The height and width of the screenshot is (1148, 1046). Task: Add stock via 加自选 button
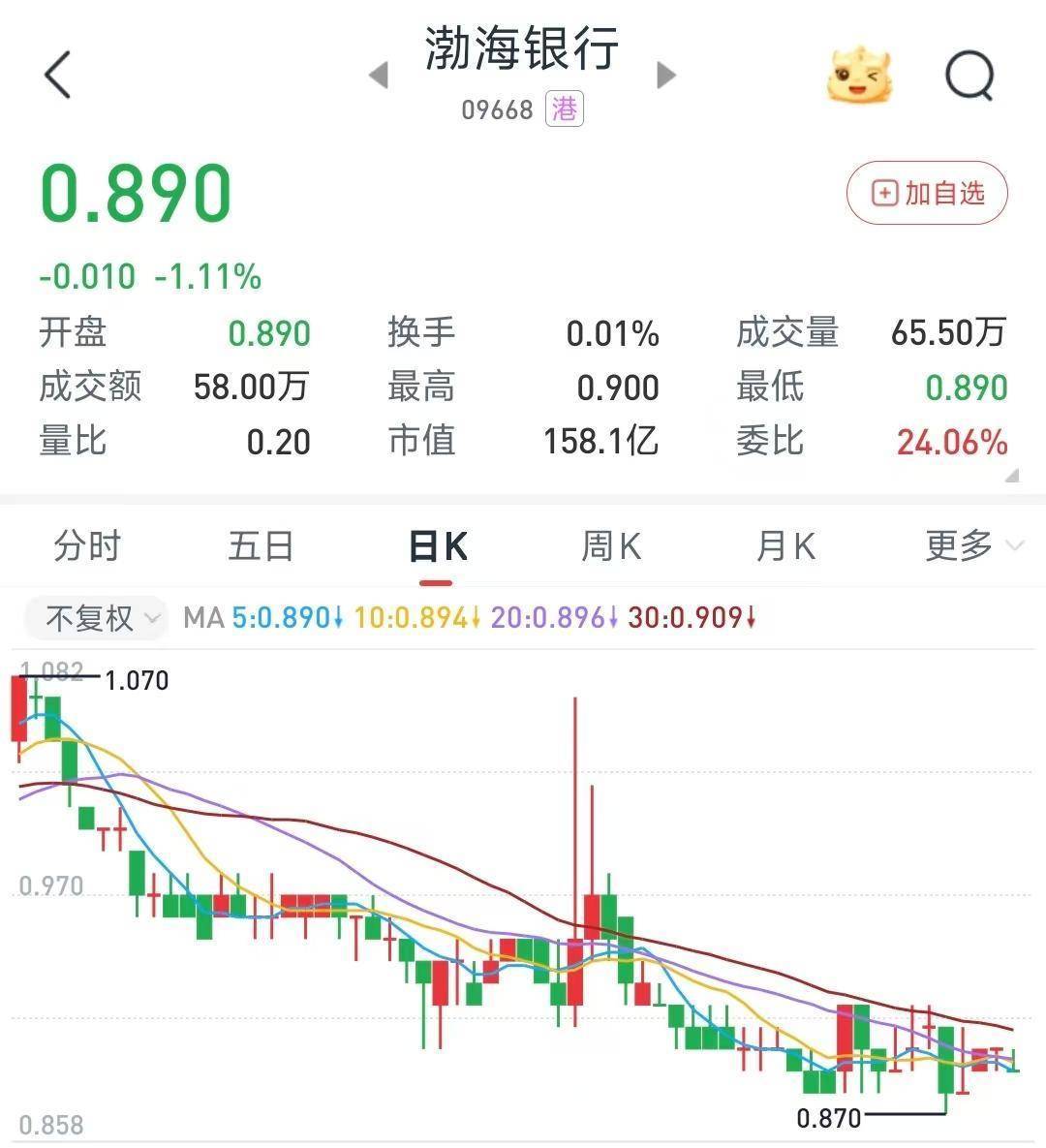click(927, 193)
